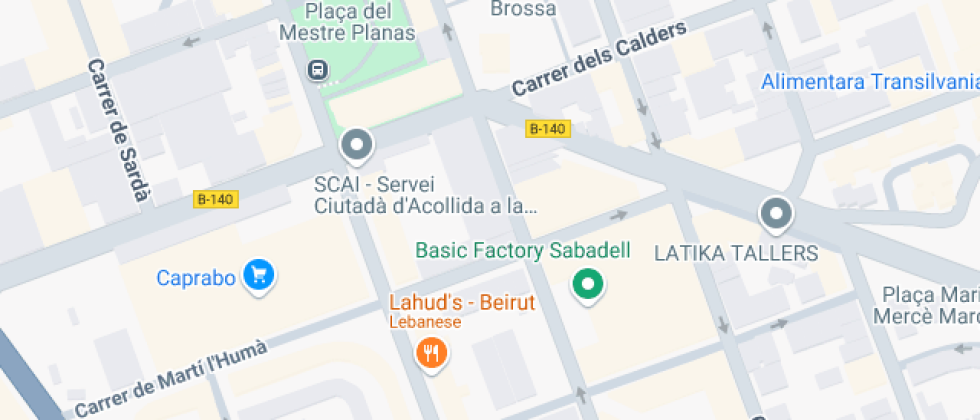Tap the Basic Factory Sabadell pin
The height and width of the screenshot is (420, 980).
tap(588, 285)
